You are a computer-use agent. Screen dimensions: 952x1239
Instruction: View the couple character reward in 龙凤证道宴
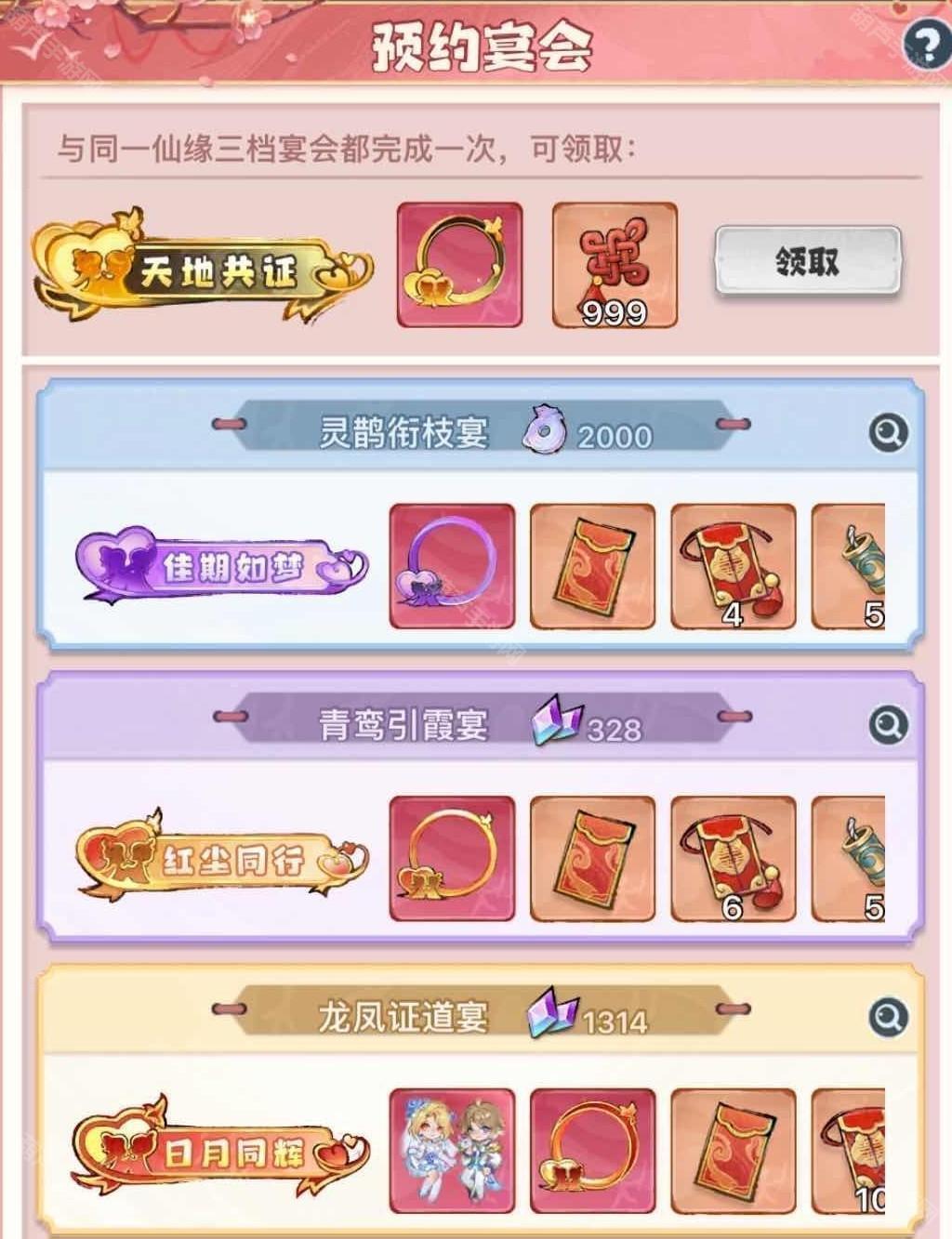coord(452,1151)
